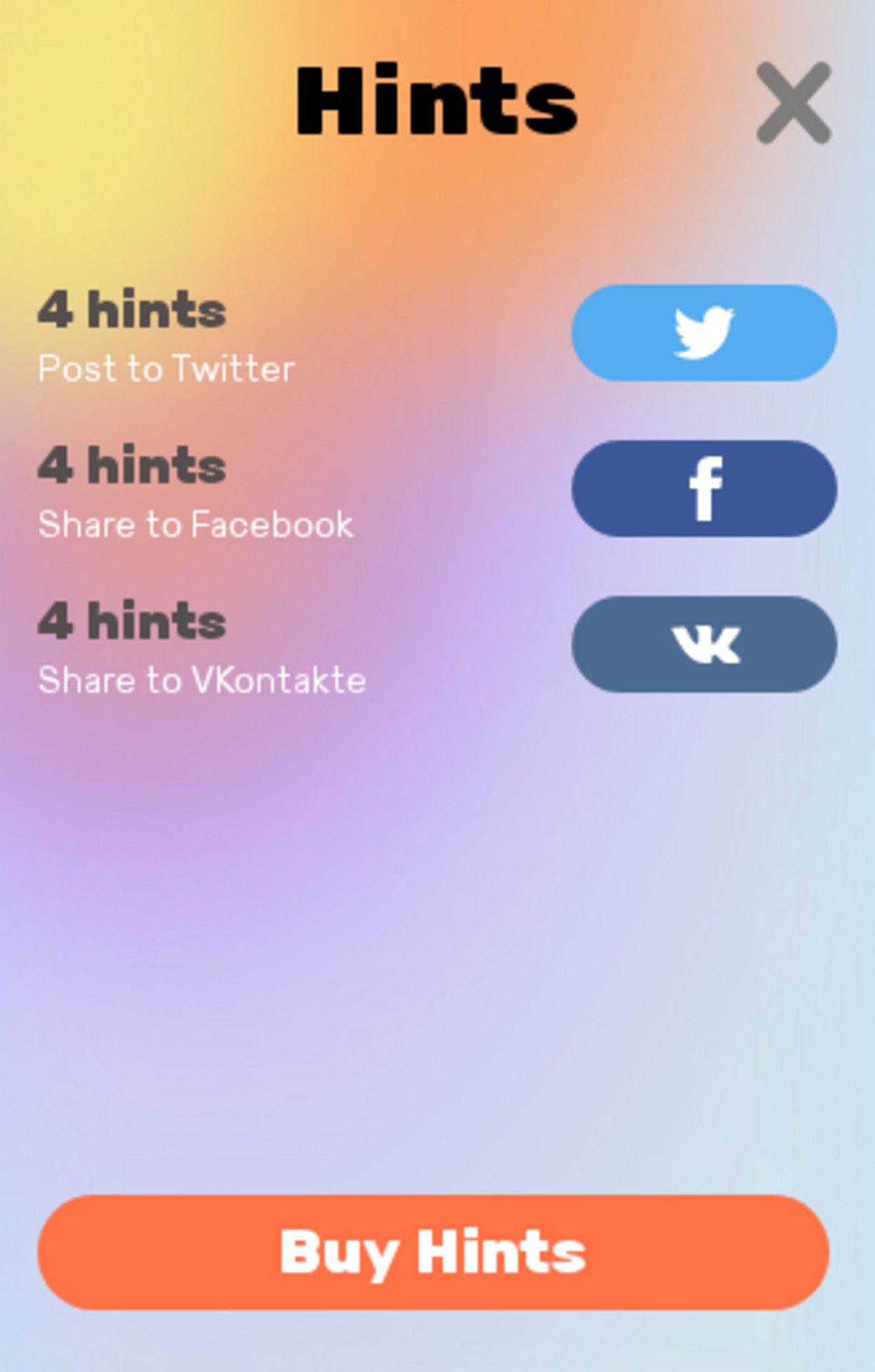This screenshot has width=875, height=1372.
Task: Share to Facebook for 4 hints
Action: [704, 489]
